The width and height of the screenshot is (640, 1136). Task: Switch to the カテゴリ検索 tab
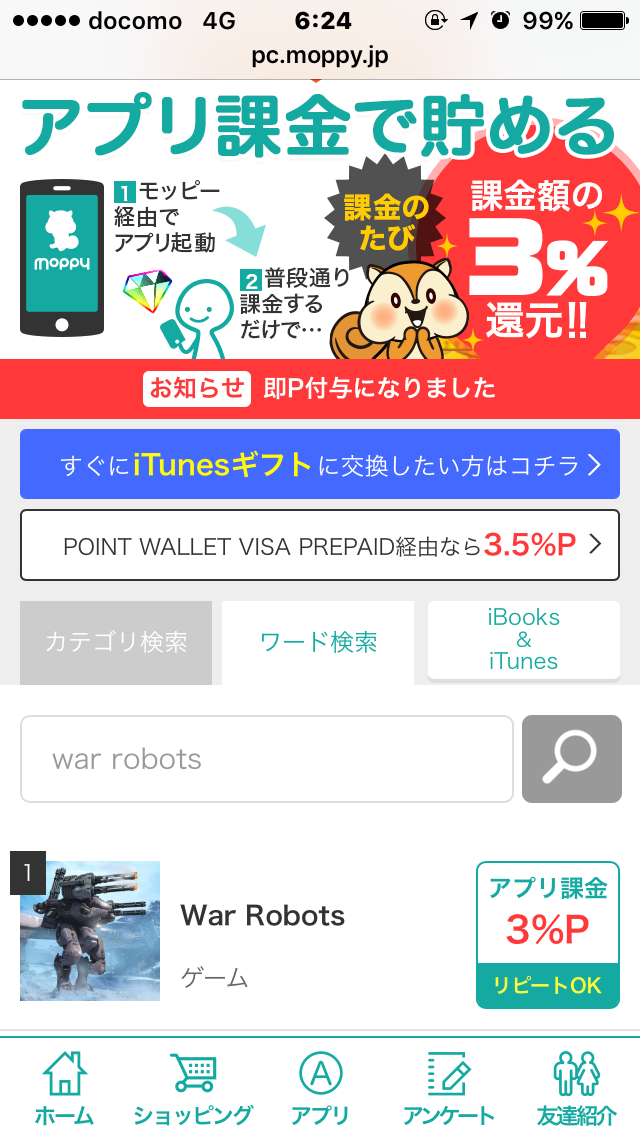[116, 642]
